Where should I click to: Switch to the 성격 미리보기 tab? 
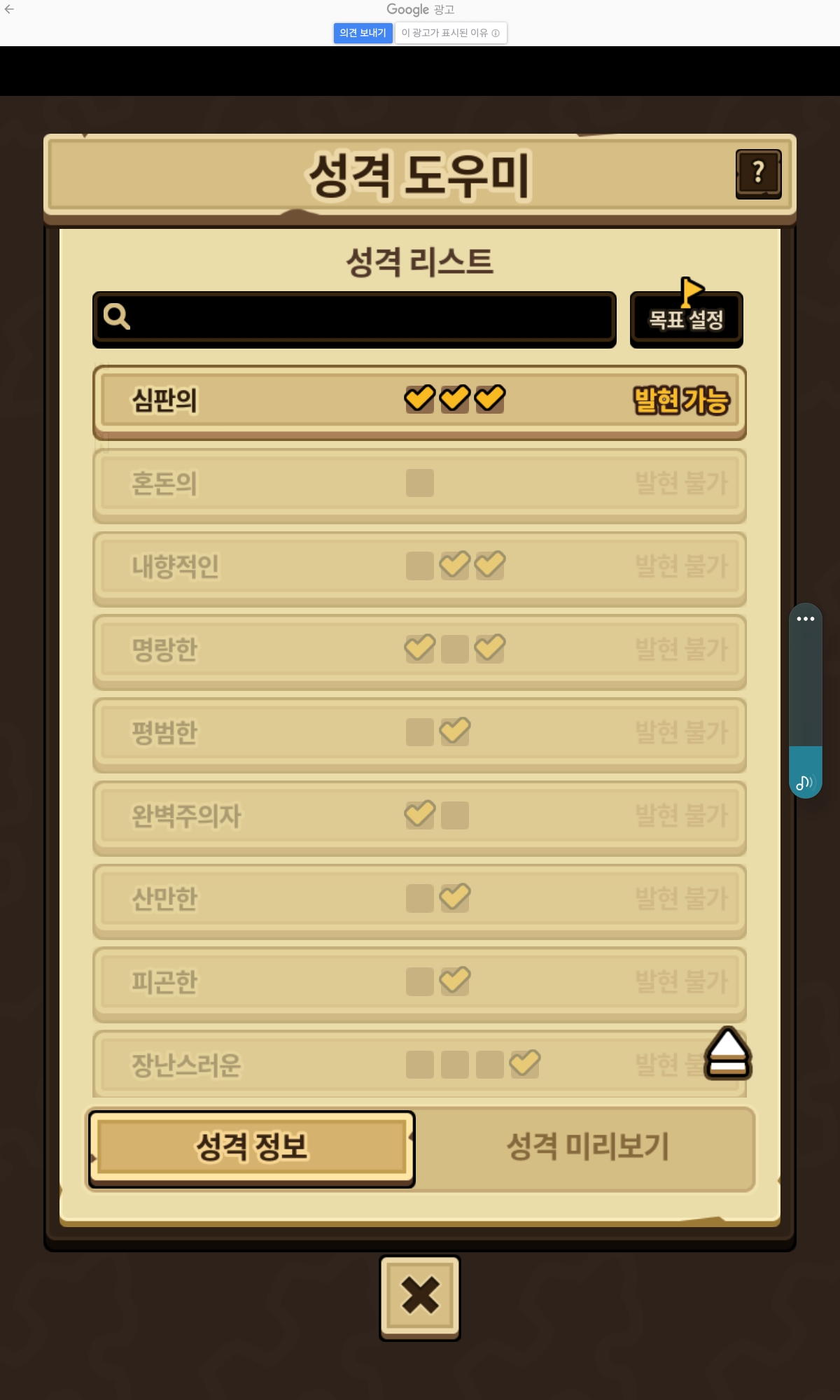pos(587,1147)
